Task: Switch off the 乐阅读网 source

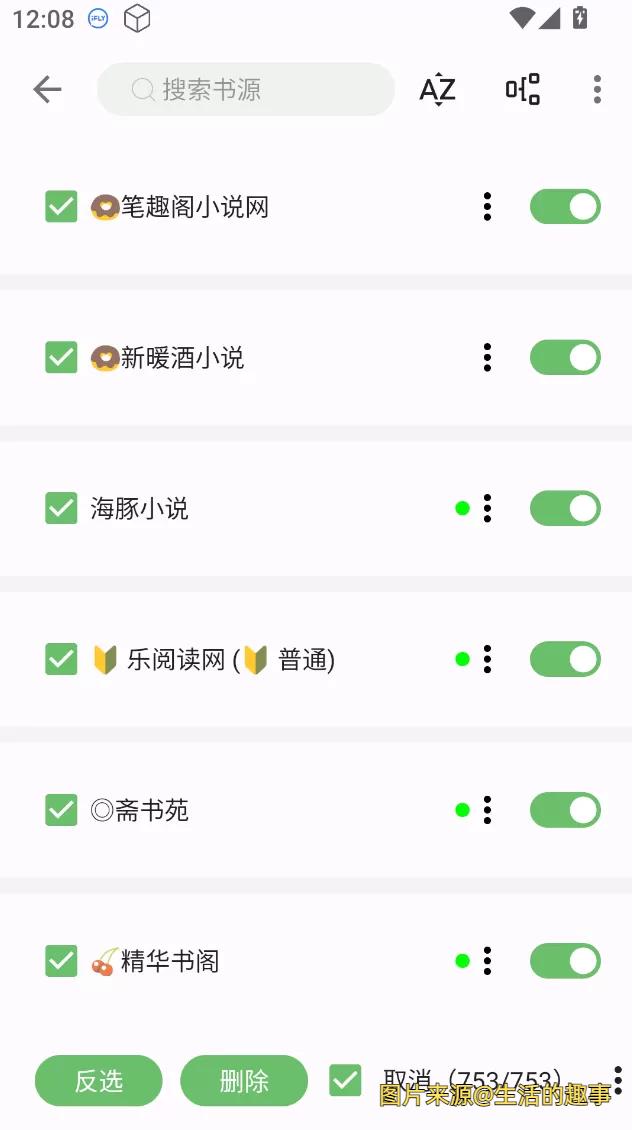Action: pyautogui.click(x=565, y=659)
